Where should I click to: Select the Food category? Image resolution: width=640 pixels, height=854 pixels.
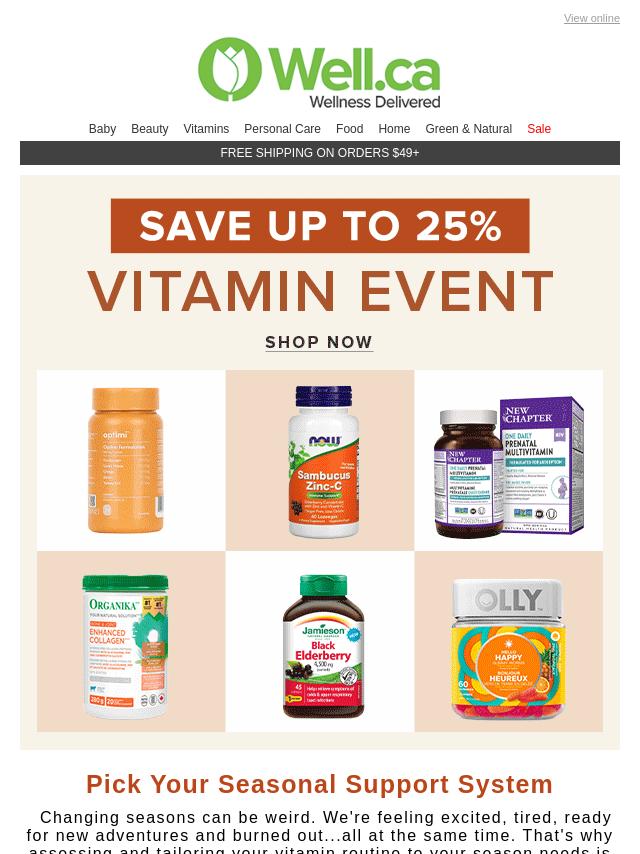pyautogui.click(x=349, y=129)
